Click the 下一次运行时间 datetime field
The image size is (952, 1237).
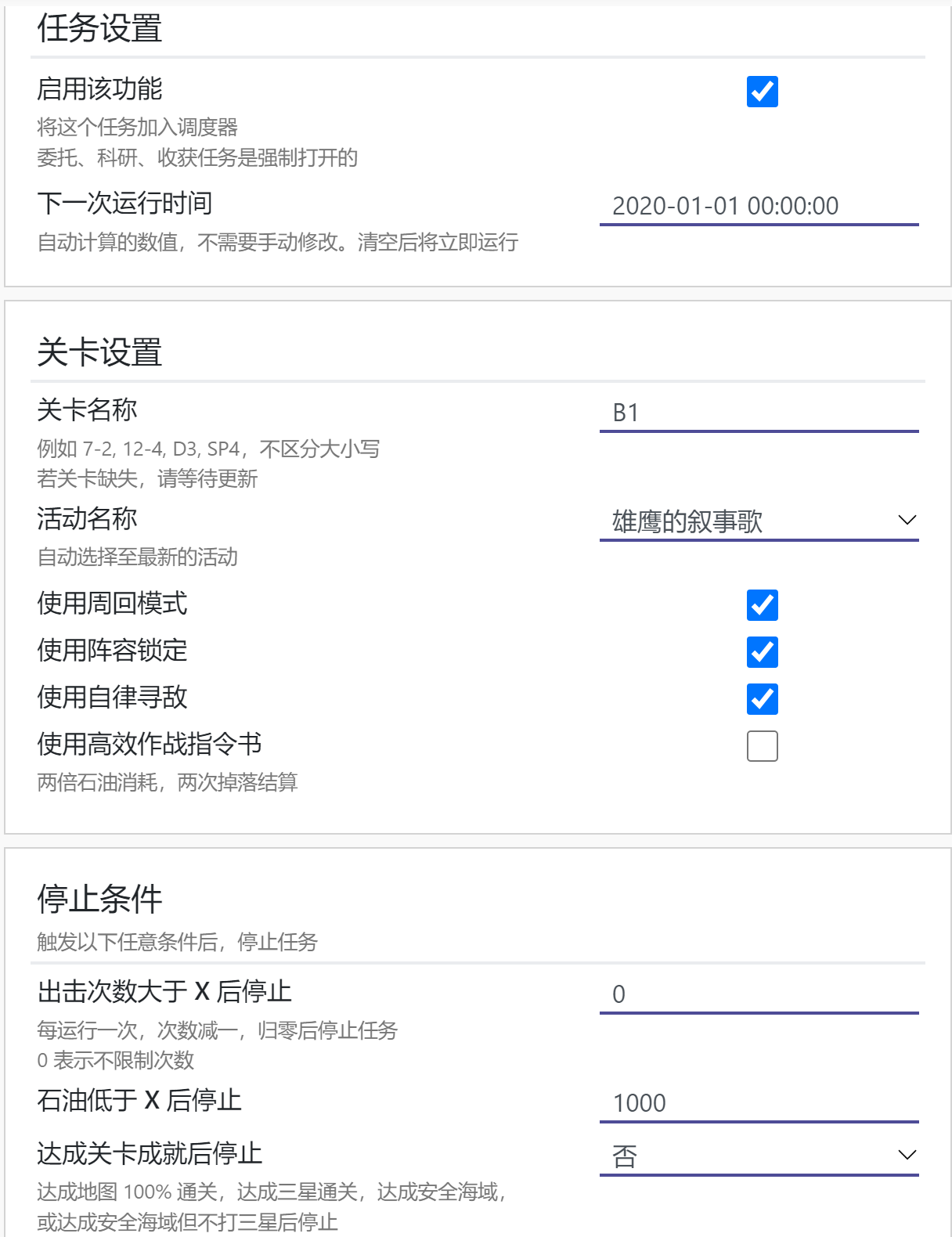(x=759, y=207)
